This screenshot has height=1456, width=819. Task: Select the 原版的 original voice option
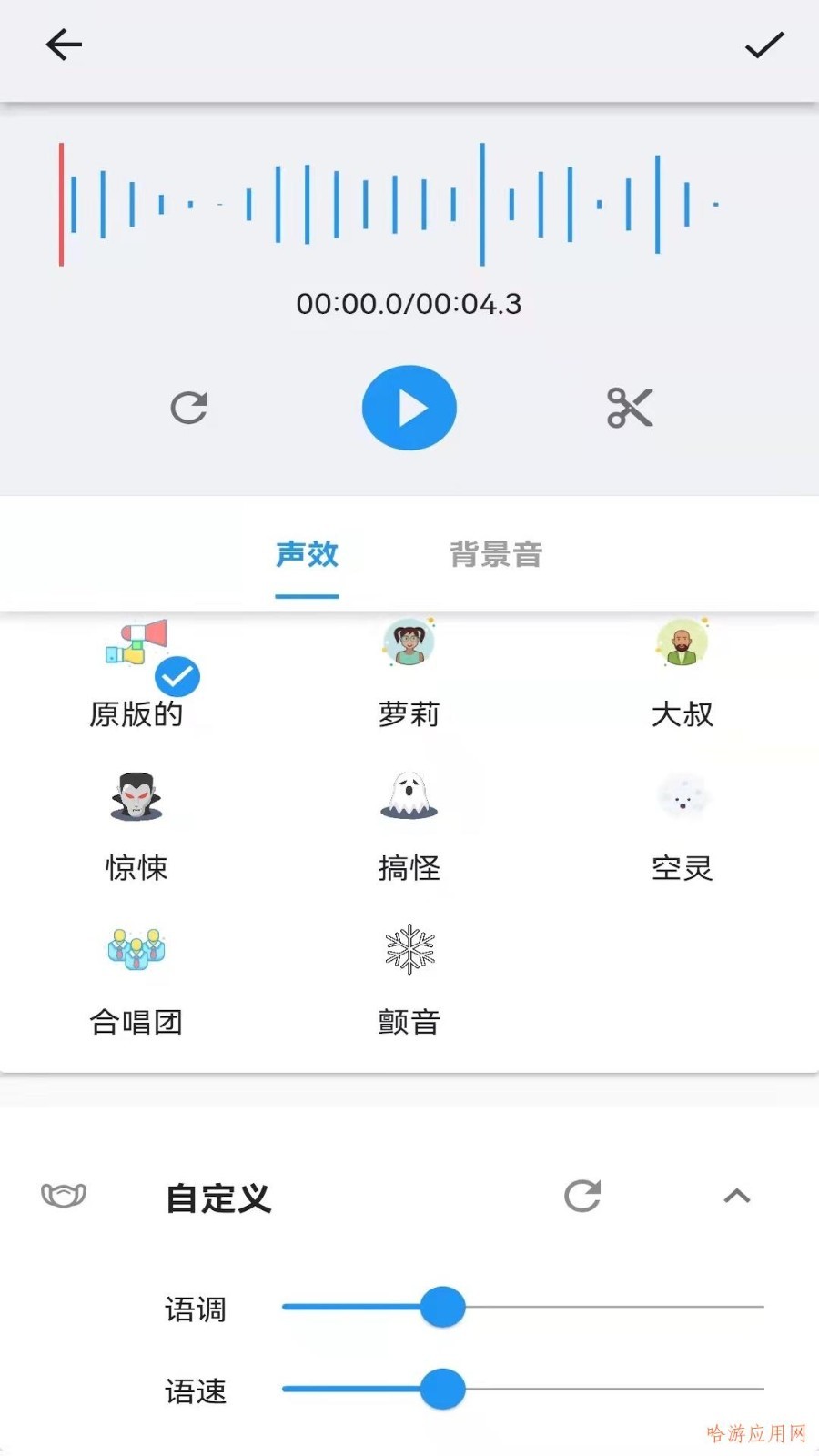[136, 669]
